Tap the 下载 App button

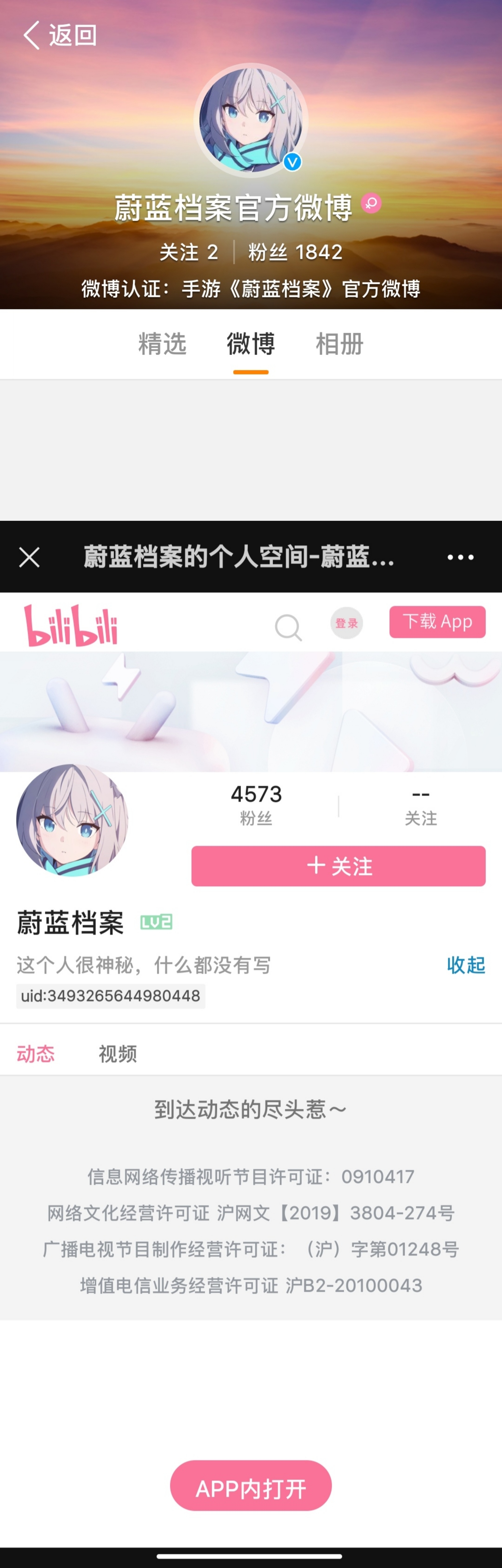pos(437,621)
